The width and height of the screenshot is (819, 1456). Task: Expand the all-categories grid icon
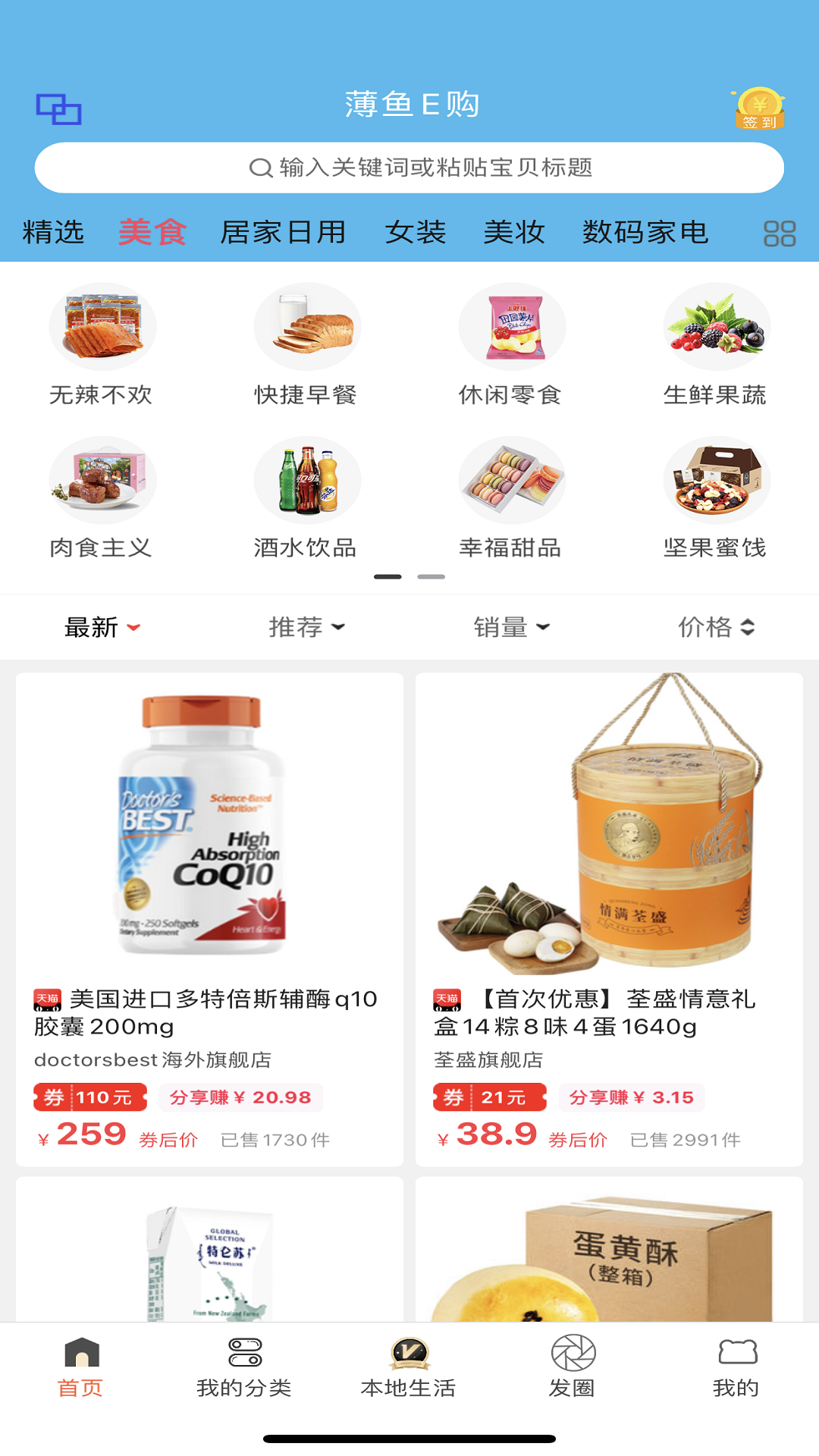click(779, 234)
